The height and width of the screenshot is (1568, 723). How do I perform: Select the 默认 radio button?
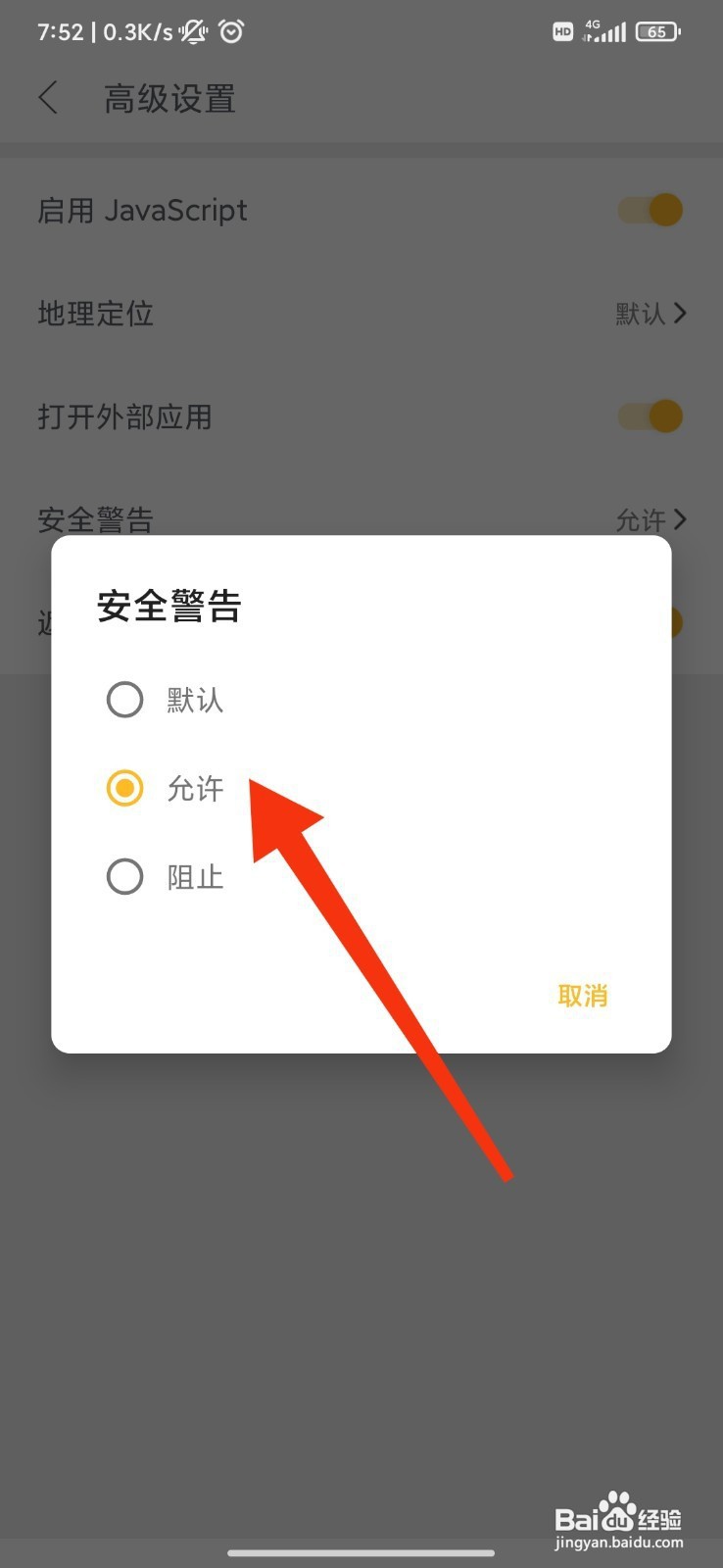coord(124,700)
